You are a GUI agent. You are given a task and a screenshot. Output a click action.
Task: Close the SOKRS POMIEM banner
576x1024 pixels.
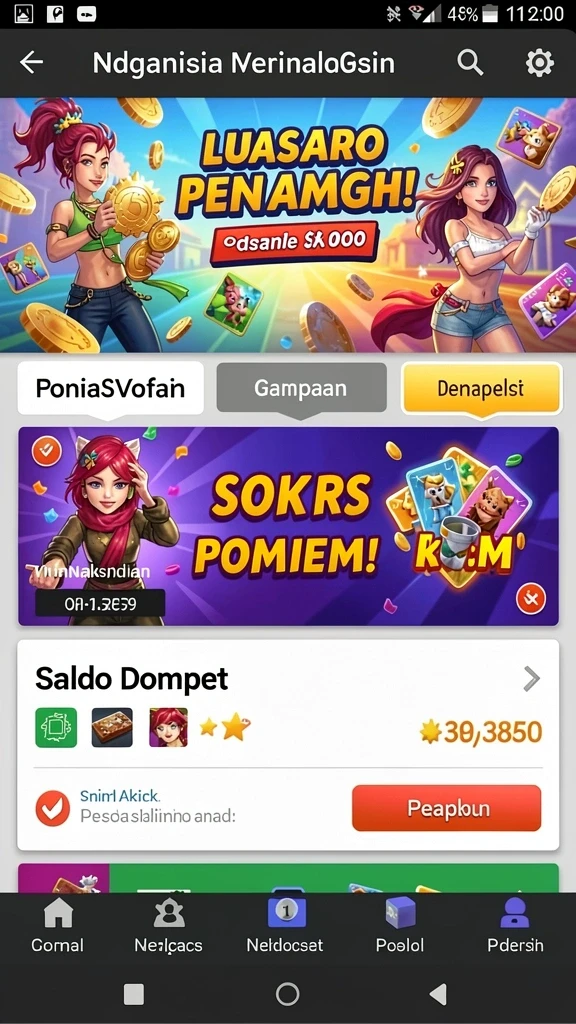pos(530,598)
